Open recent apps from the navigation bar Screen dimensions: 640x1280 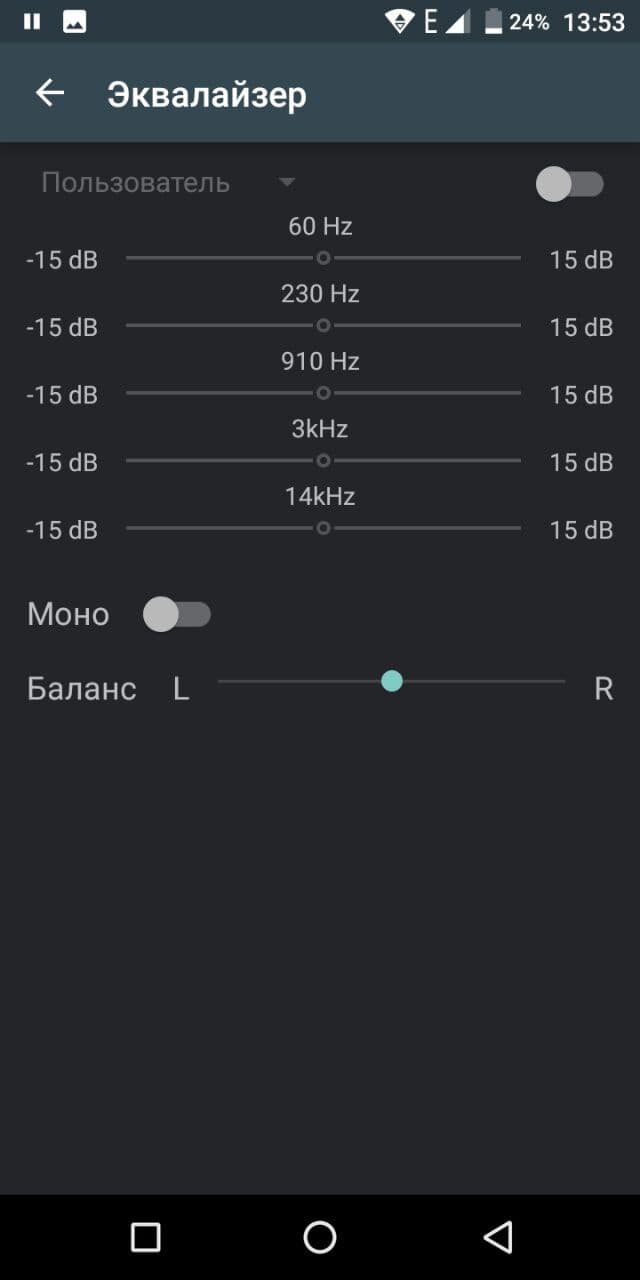[146, 1237]
